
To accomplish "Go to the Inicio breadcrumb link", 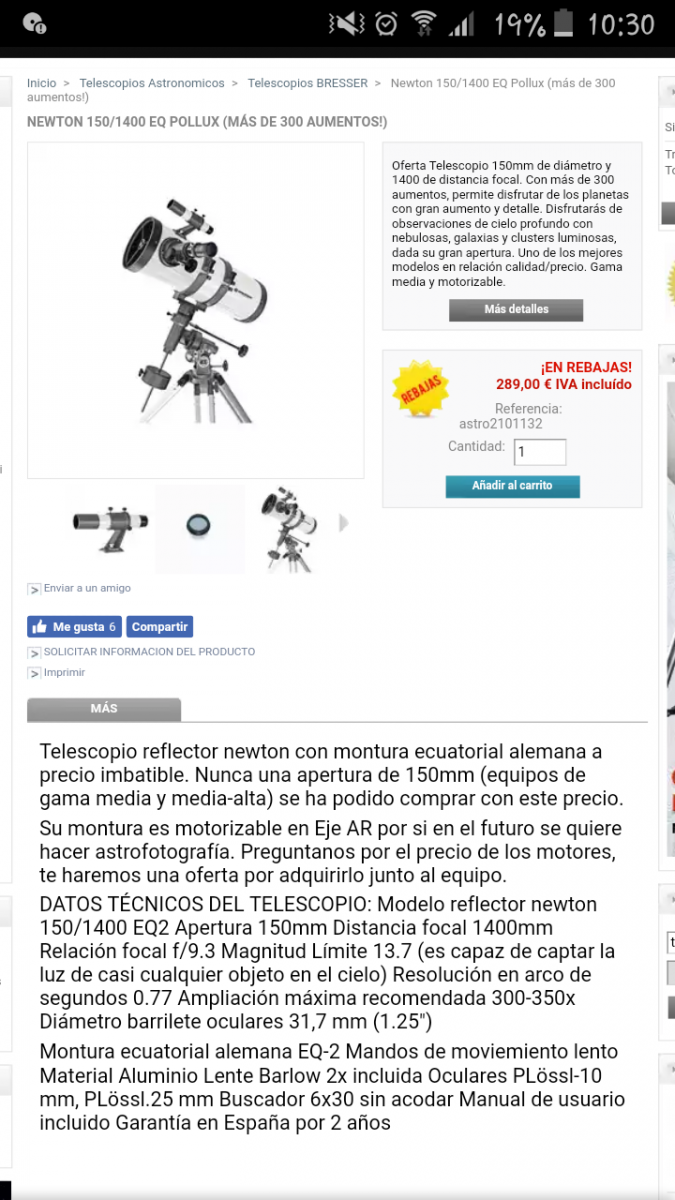I will point(42,83).
